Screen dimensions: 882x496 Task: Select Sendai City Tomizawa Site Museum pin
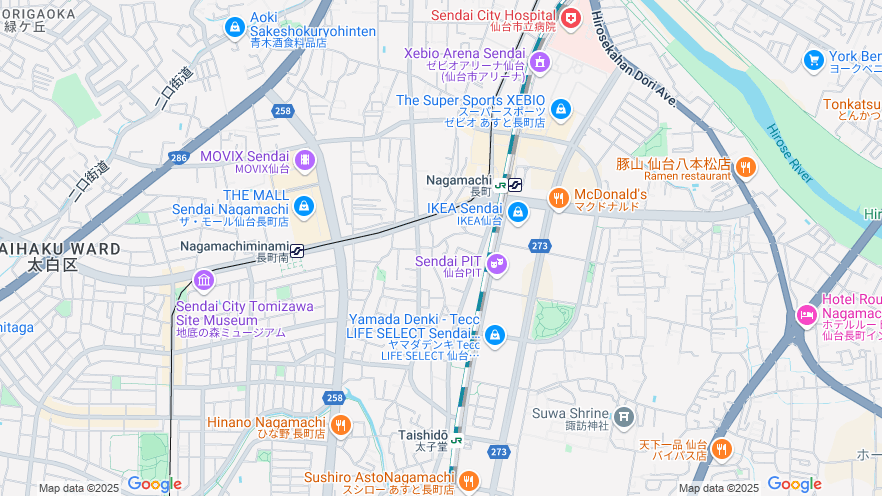(x=204, y=280)
